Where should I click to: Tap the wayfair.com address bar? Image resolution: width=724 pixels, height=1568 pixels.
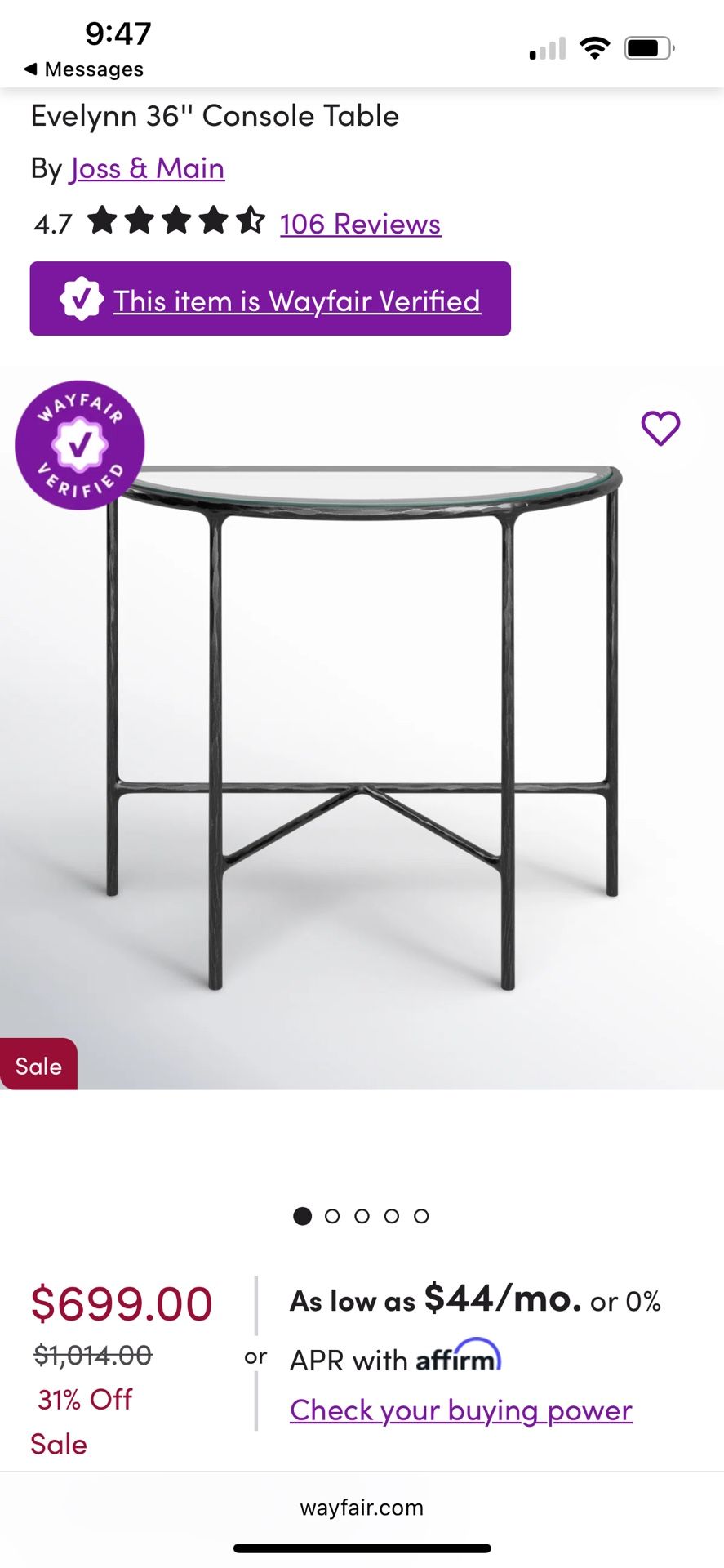click(362, 1508)
